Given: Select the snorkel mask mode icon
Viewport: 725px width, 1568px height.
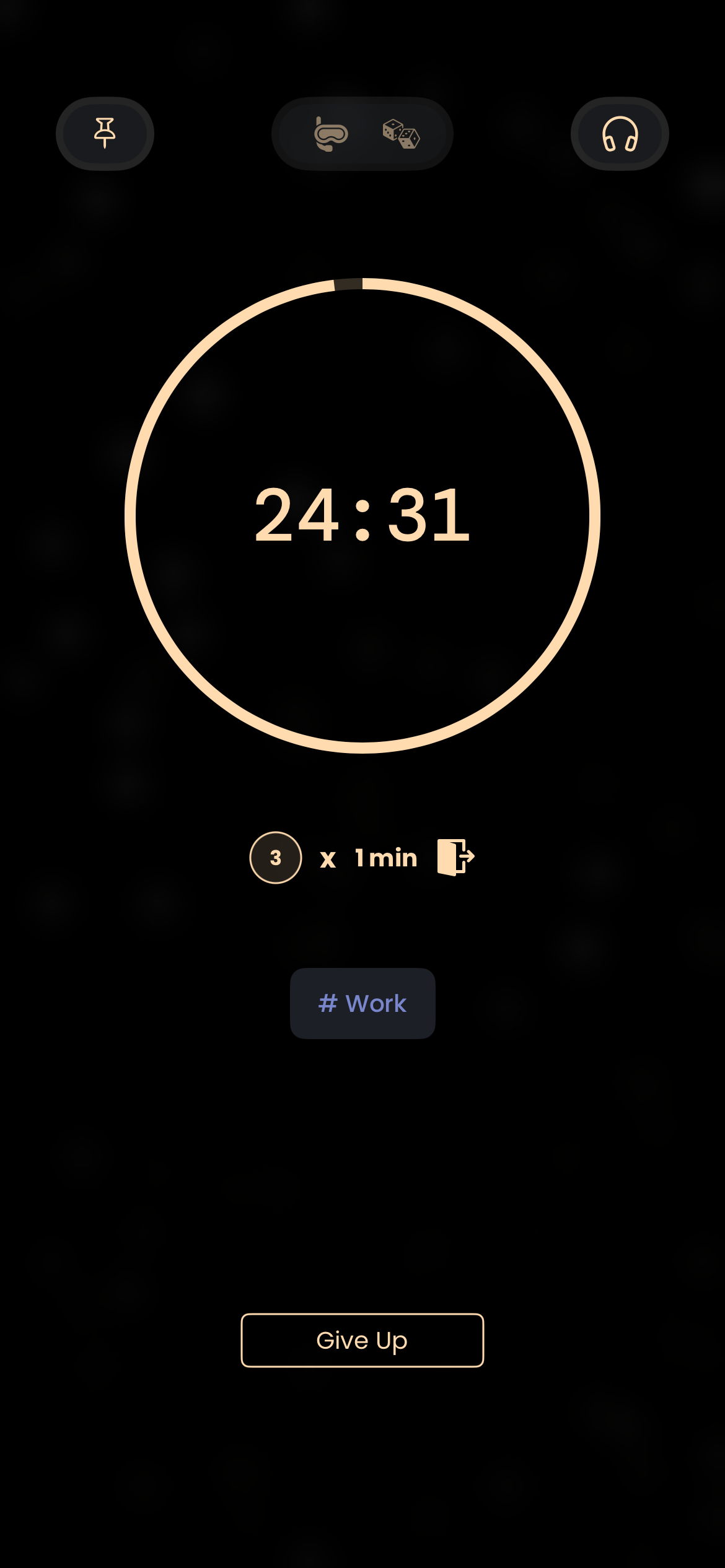Looking at the screenshot, I should coord(331,134).
